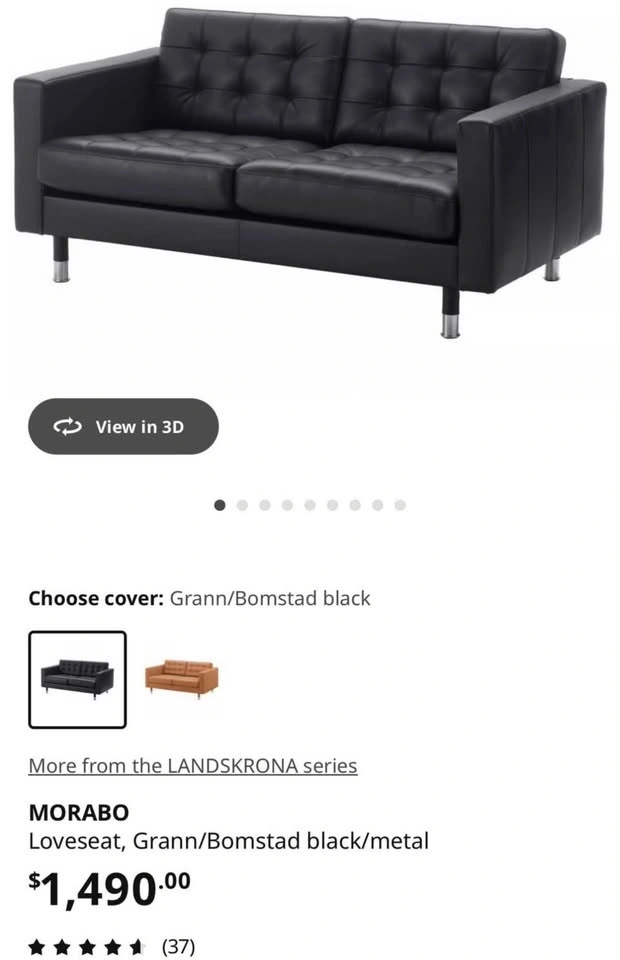
Task: Select the black Grann/Bomstad cover
Action: click(78, 679)
